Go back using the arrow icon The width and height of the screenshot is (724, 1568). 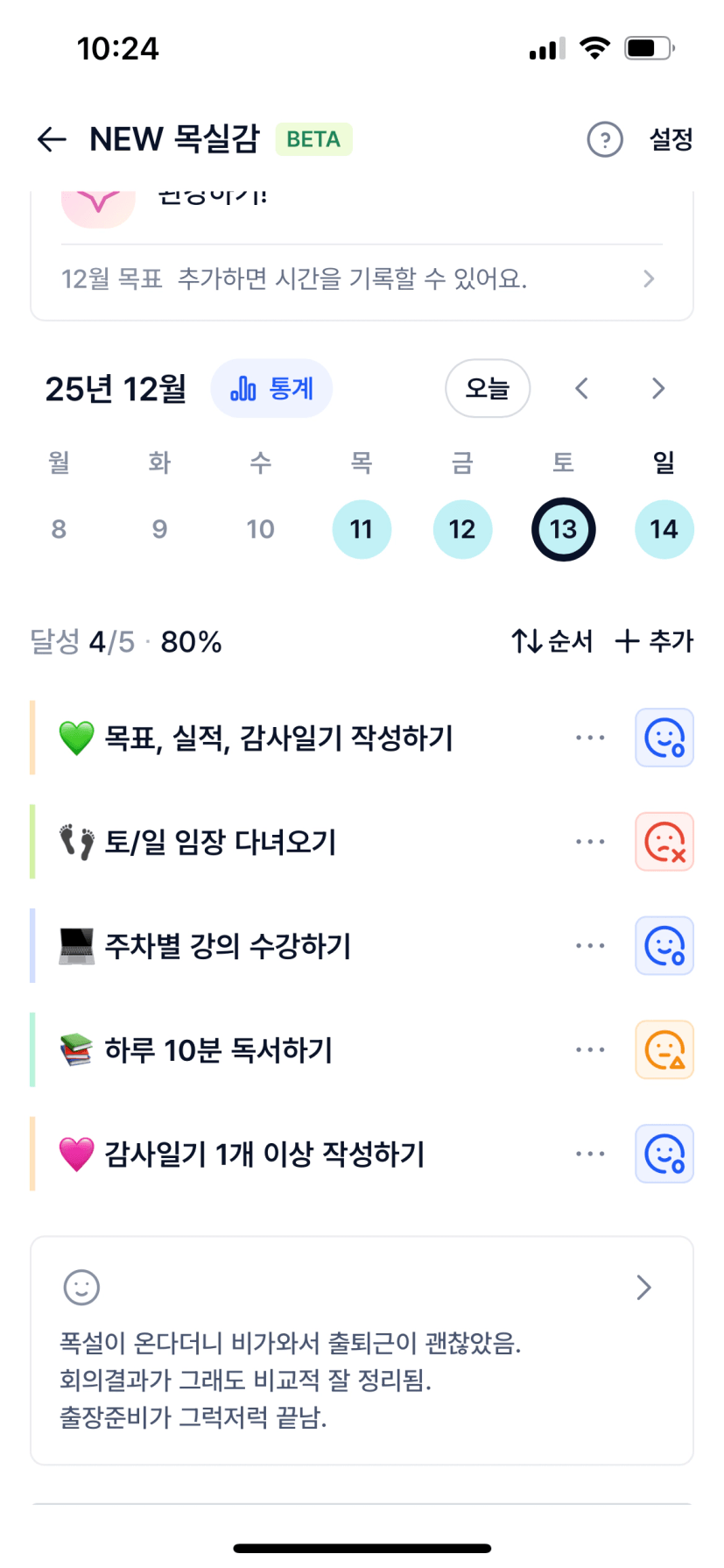pos(52,139)
